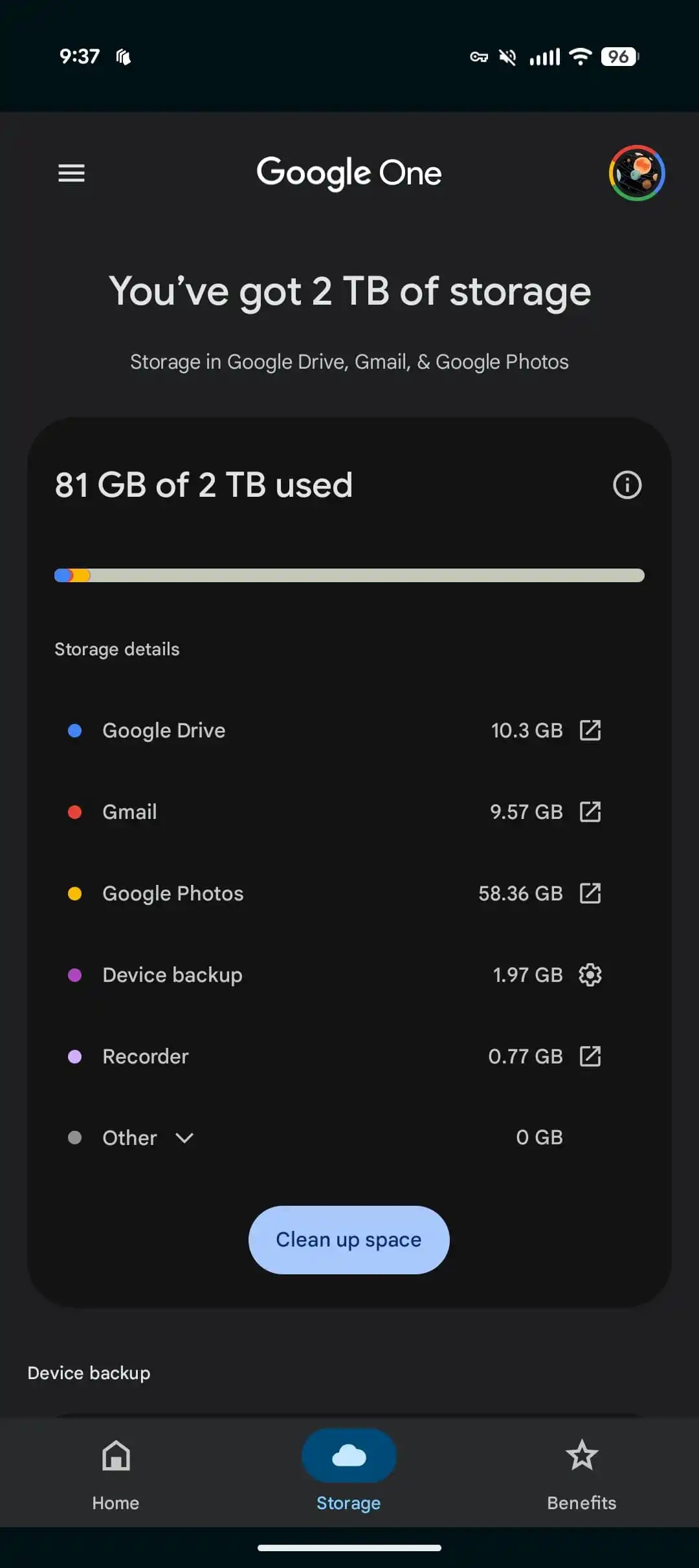Open Device backup settings gear
The image size is (699, 1568).
tap(590, 975)
